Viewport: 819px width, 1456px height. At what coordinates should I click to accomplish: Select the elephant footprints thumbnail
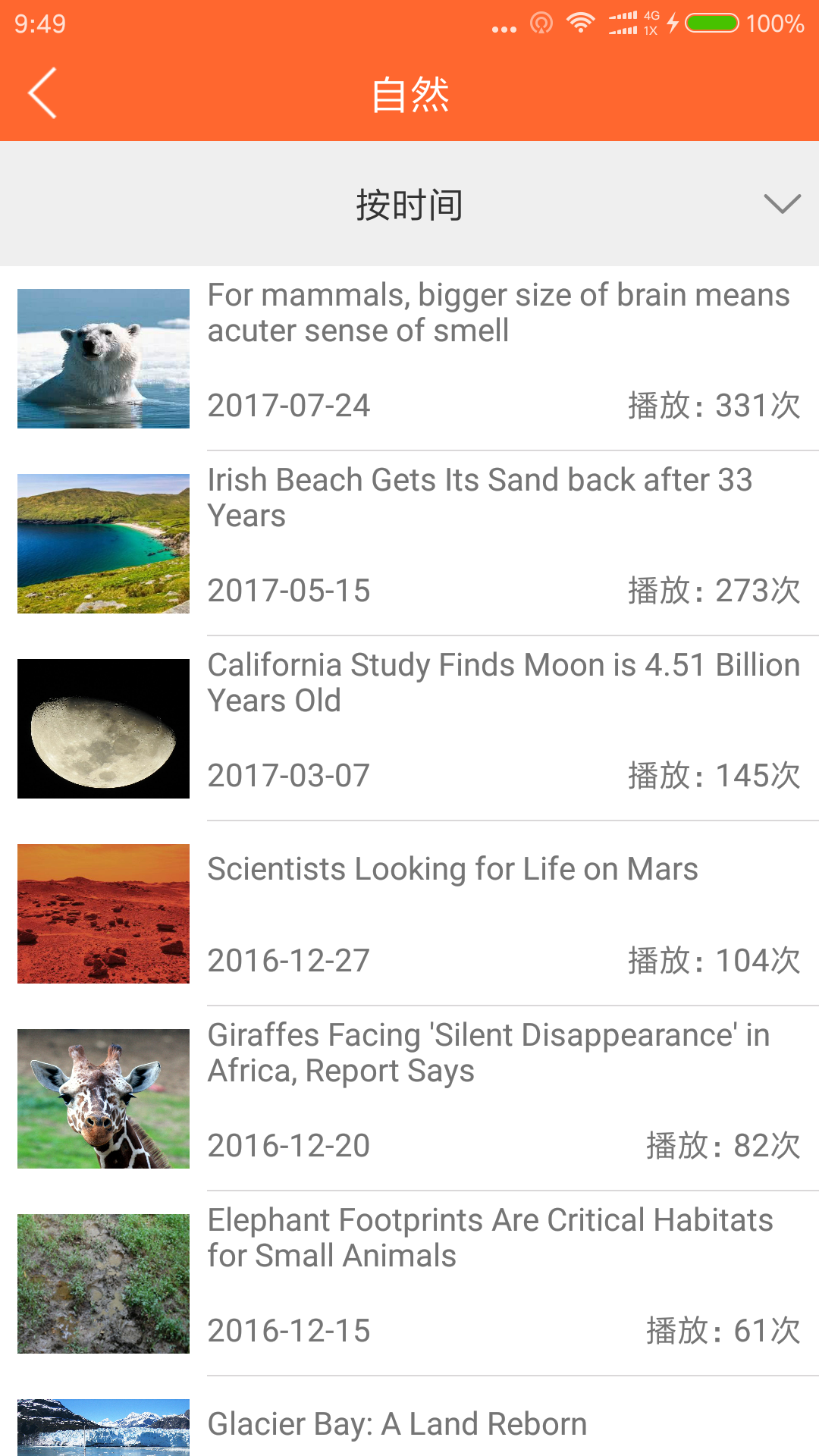click(103, 1282)
